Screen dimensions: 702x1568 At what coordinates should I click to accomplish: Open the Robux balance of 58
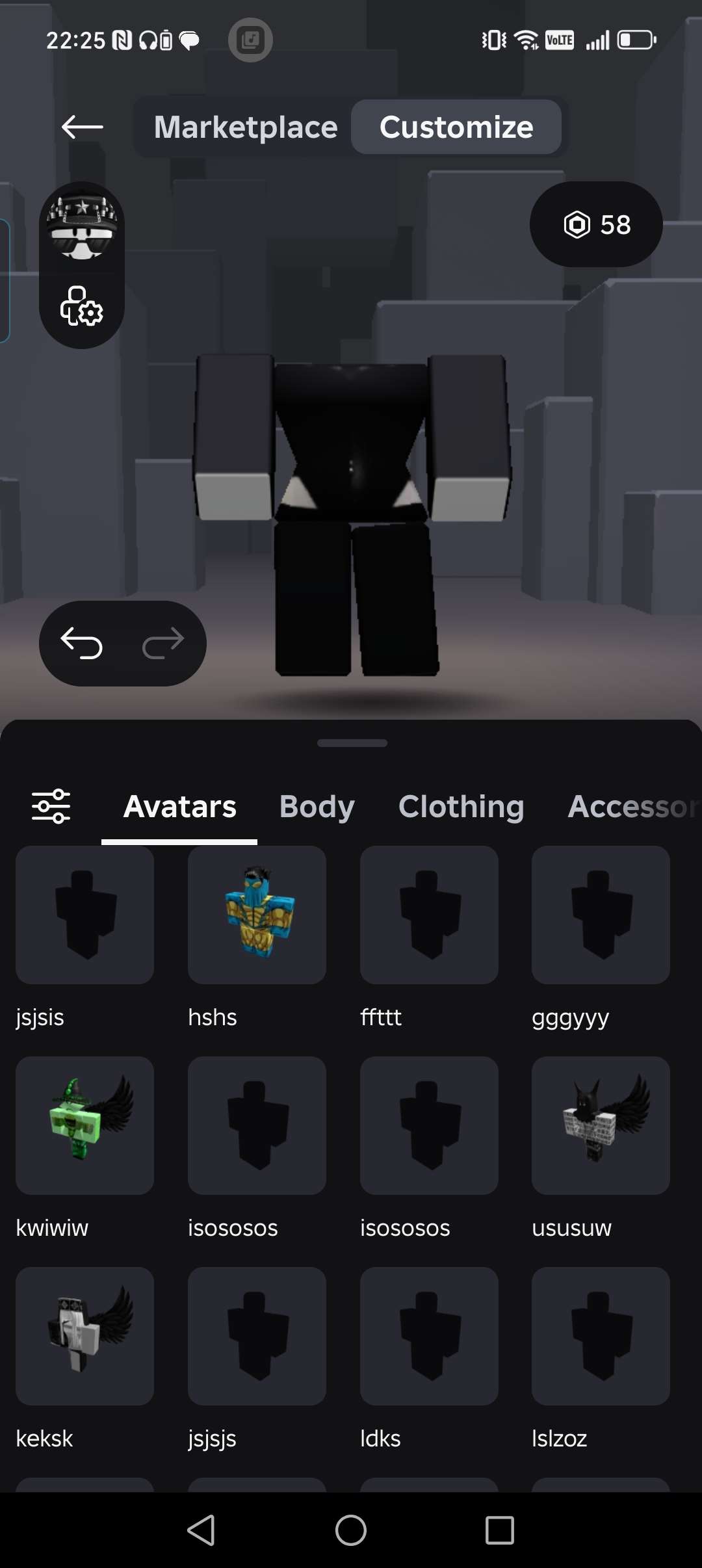click(x=596, y=225)
